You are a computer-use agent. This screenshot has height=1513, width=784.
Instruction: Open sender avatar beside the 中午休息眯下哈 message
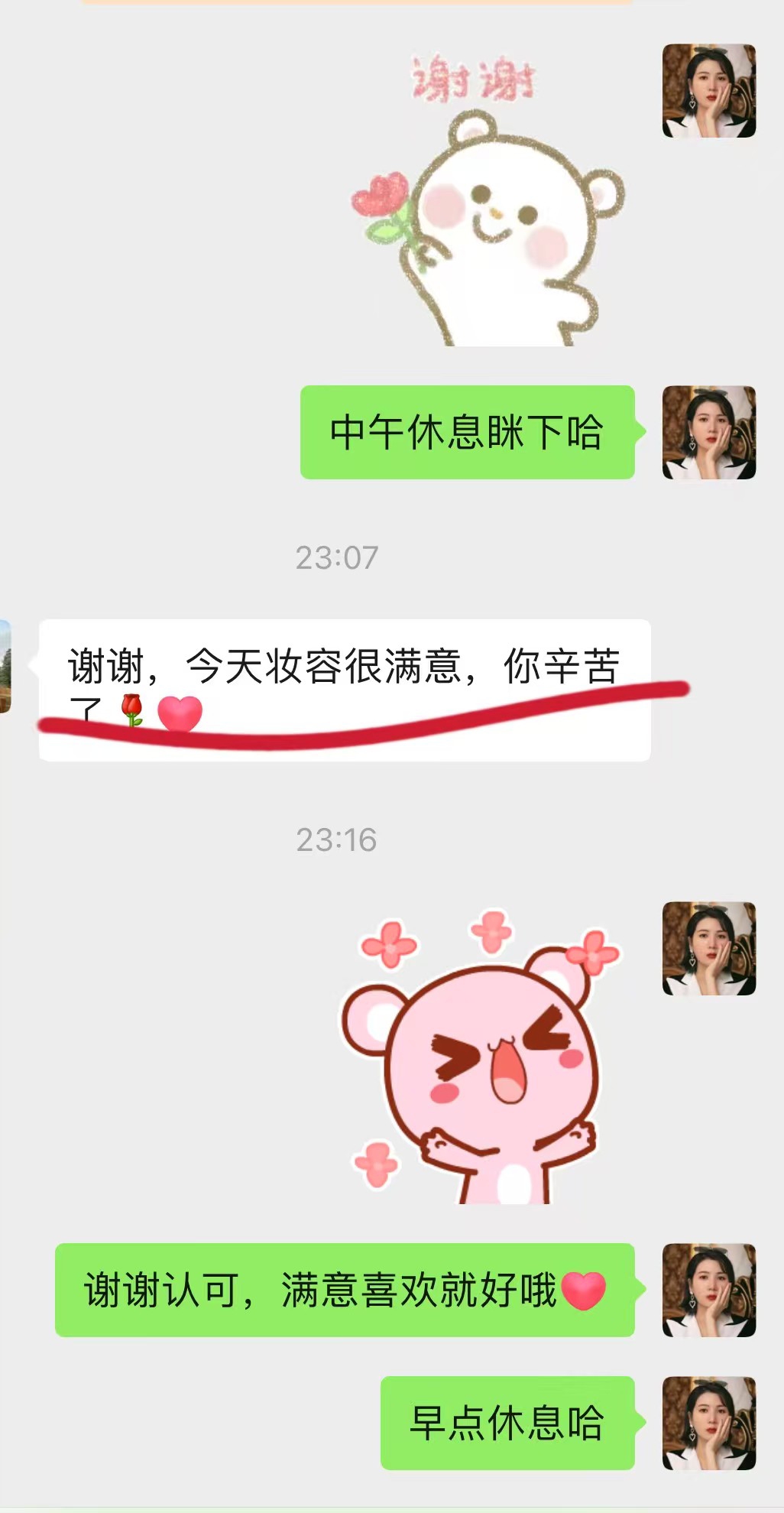(x=708, y=433)
